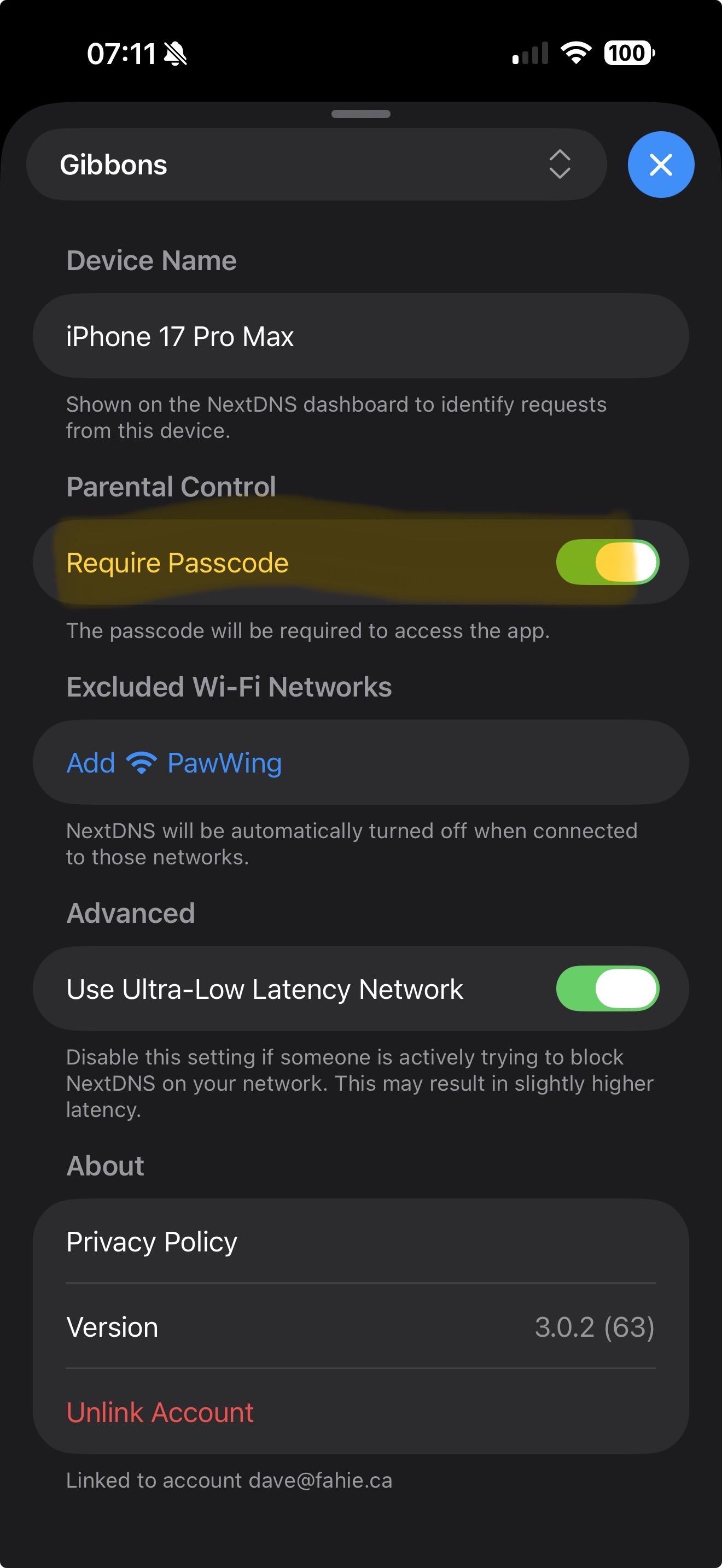Unlink the account
The height and width of the screenshot is (1568, 722).
160,1412
